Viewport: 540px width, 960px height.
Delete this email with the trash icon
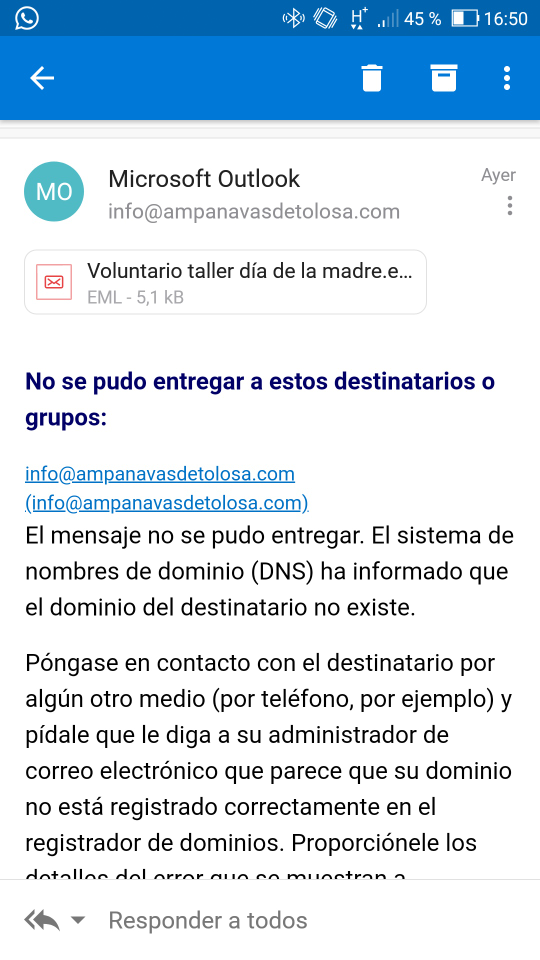pyautogui.click(x=372, y=78)
